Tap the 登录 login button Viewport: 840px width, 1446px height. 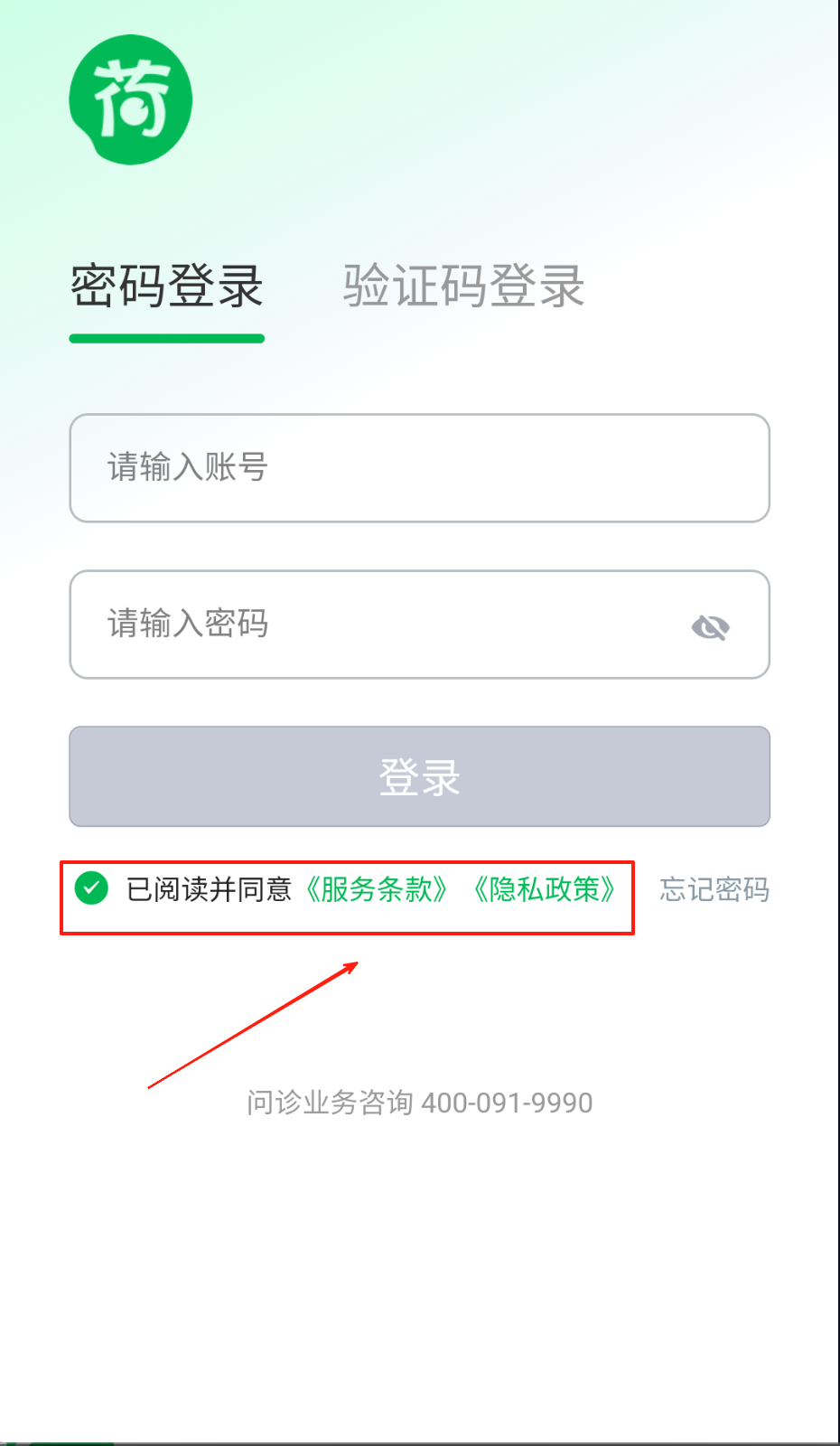click(x=419, y=776)
